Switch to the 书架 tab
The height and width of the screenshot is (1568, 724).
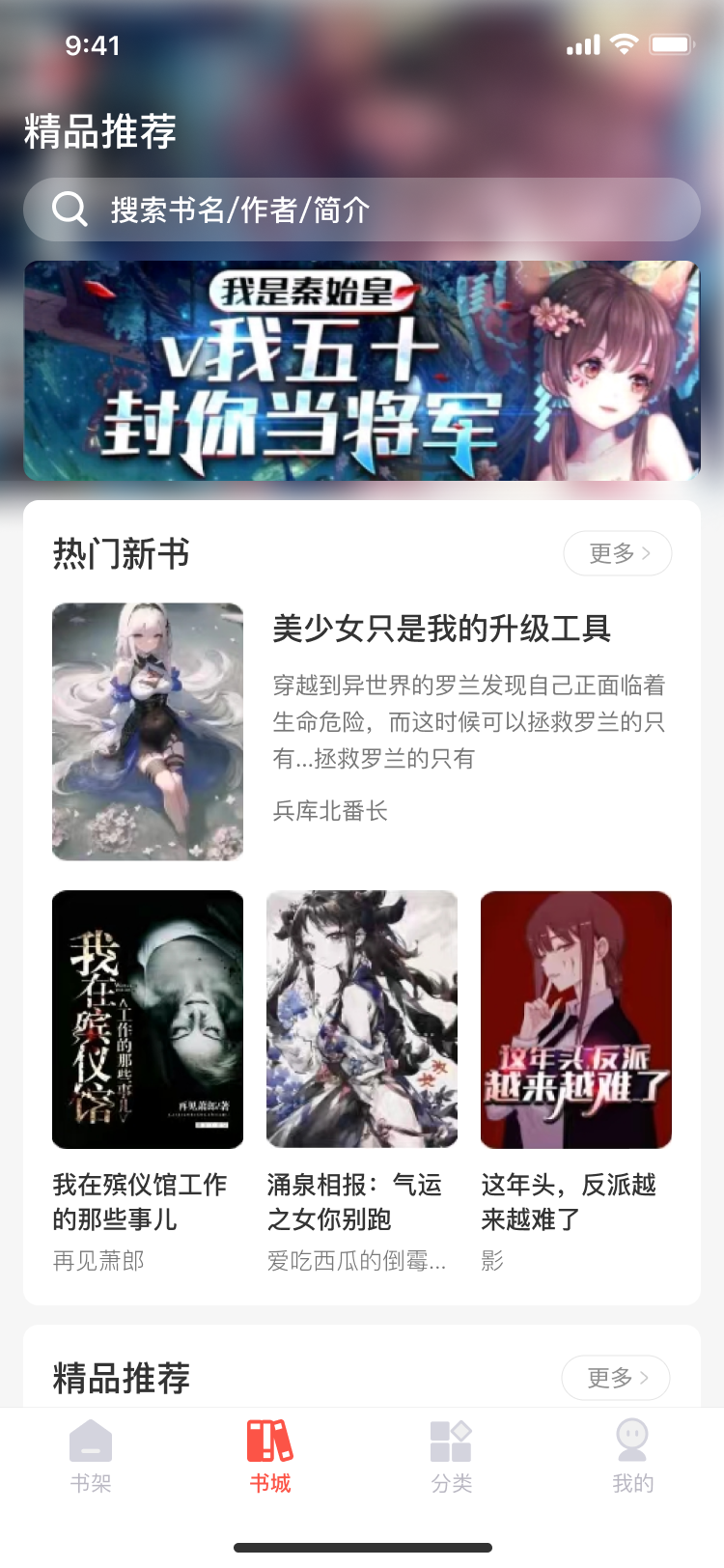[91, 1456]
